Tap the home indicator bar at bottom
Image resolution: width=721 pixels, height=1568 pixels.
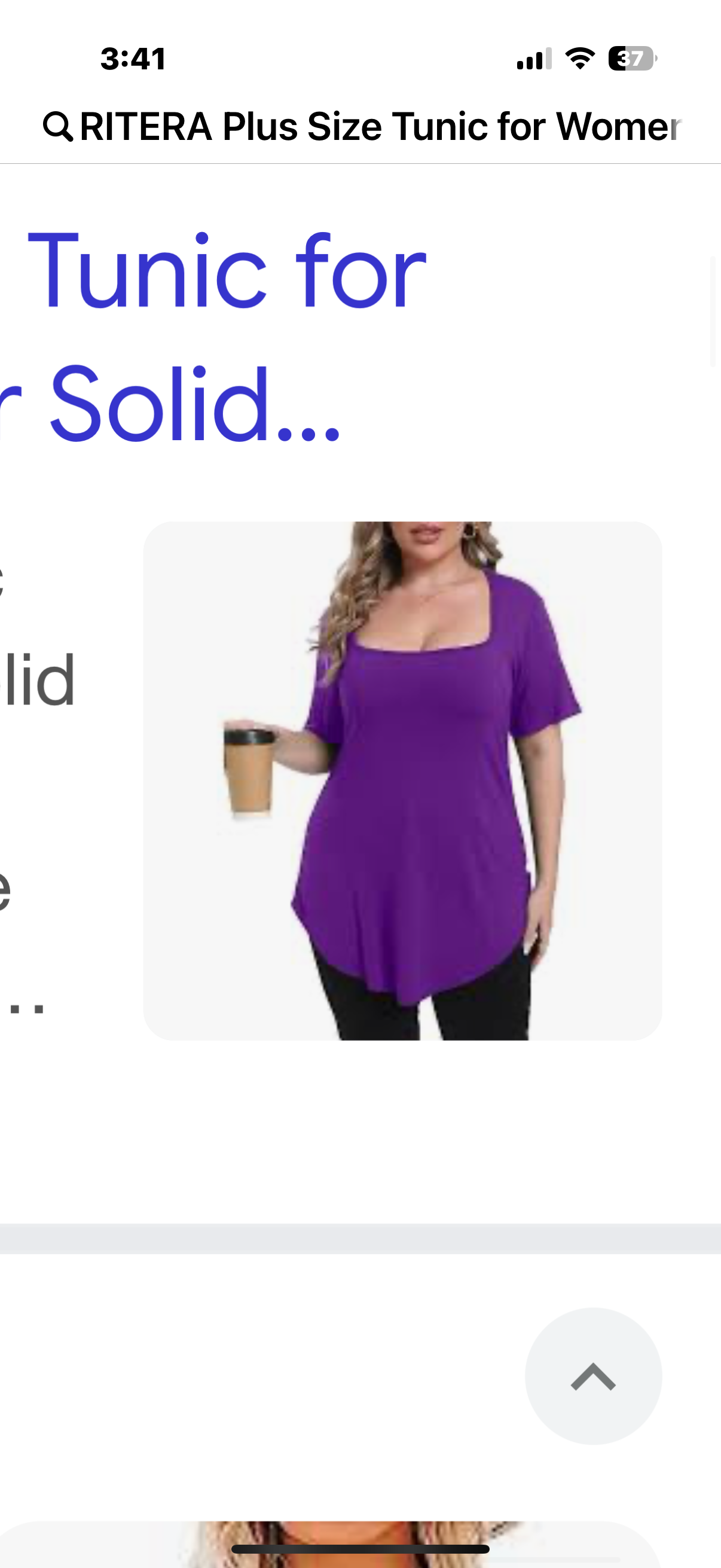[x=360, y=1547]
